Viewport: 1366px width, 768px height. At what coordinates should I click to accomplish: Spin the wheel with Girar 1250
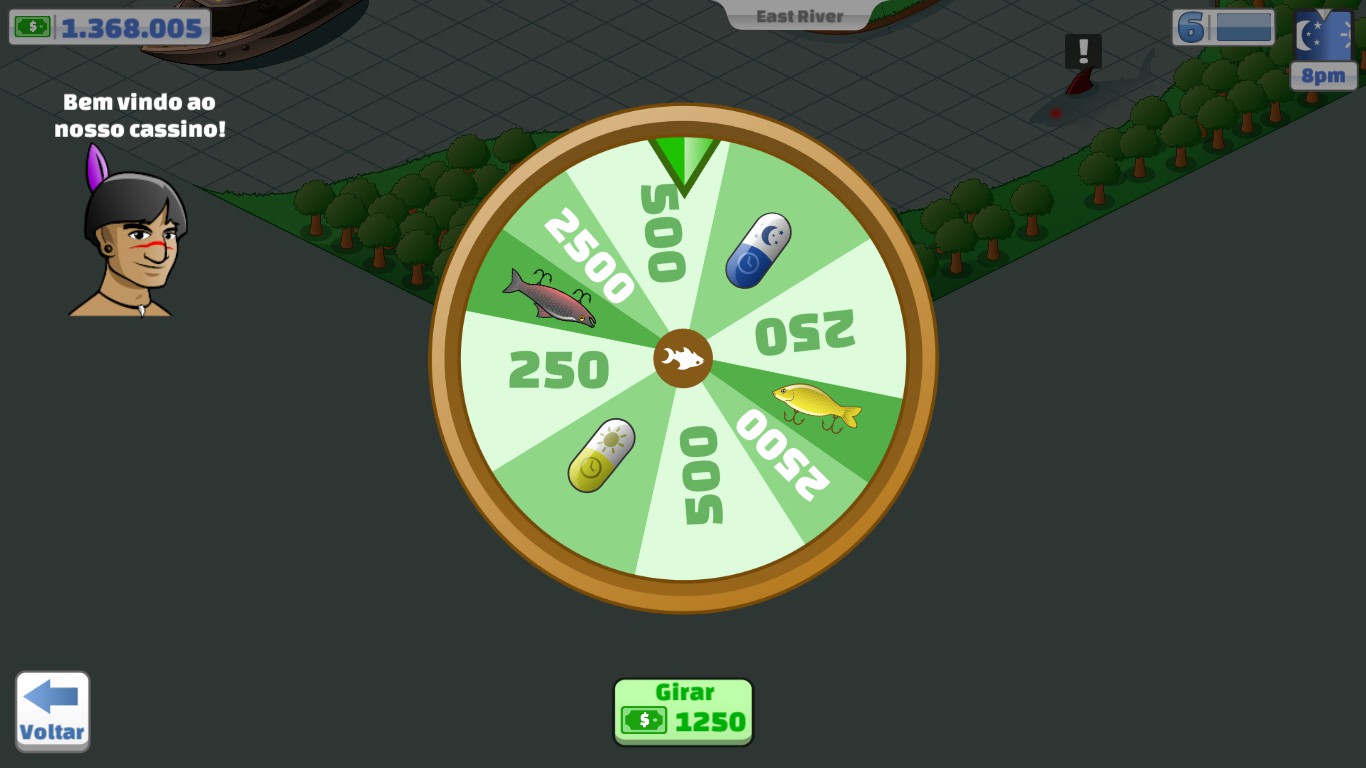683,711
